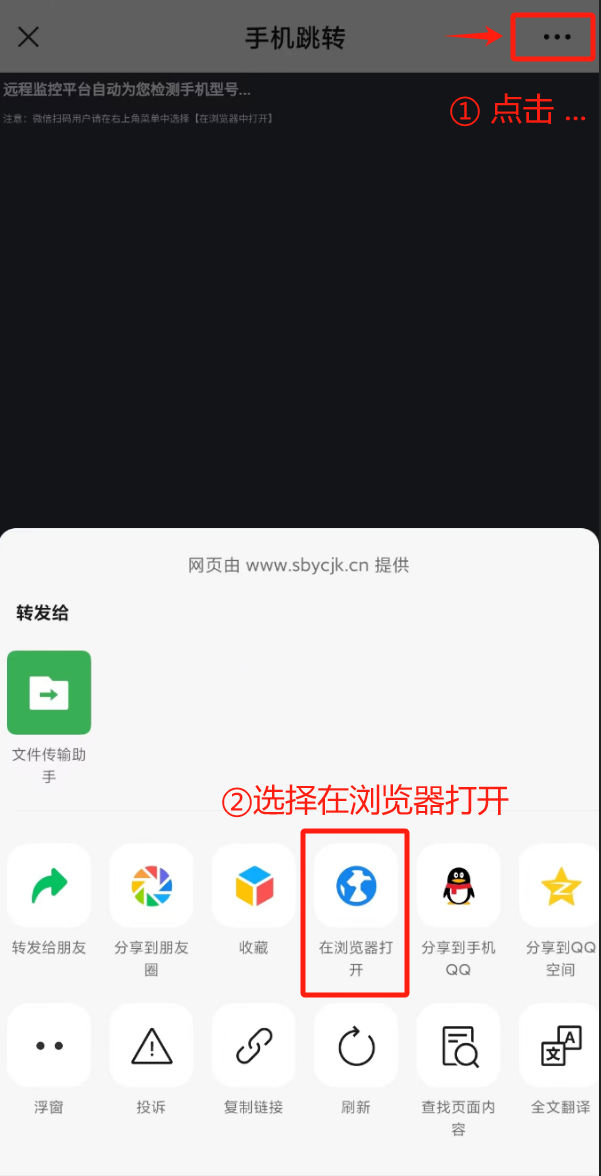Share to QQ空间

[560, 886]
